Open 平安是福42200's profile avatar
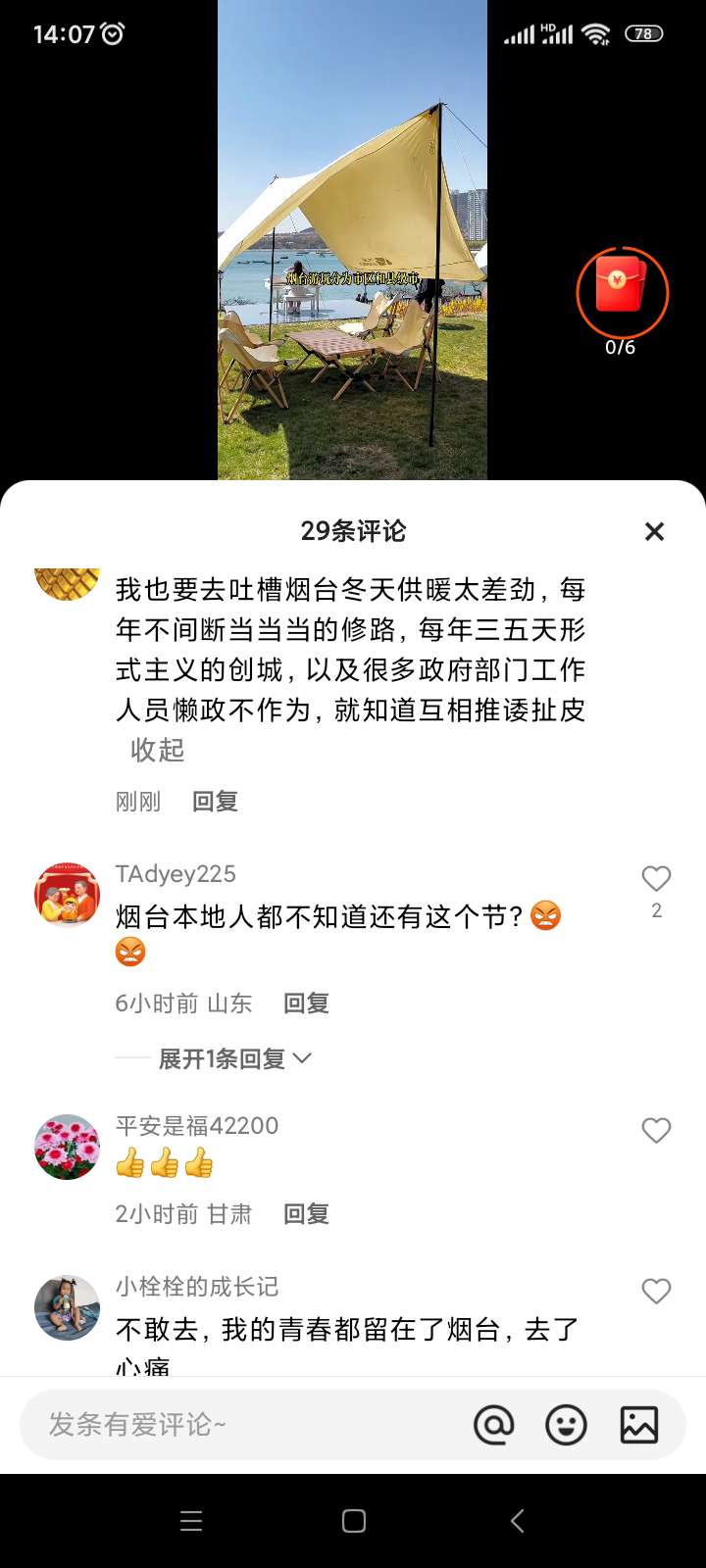The height and width of the screenshot is (1568, 706). pos(67,1147)
